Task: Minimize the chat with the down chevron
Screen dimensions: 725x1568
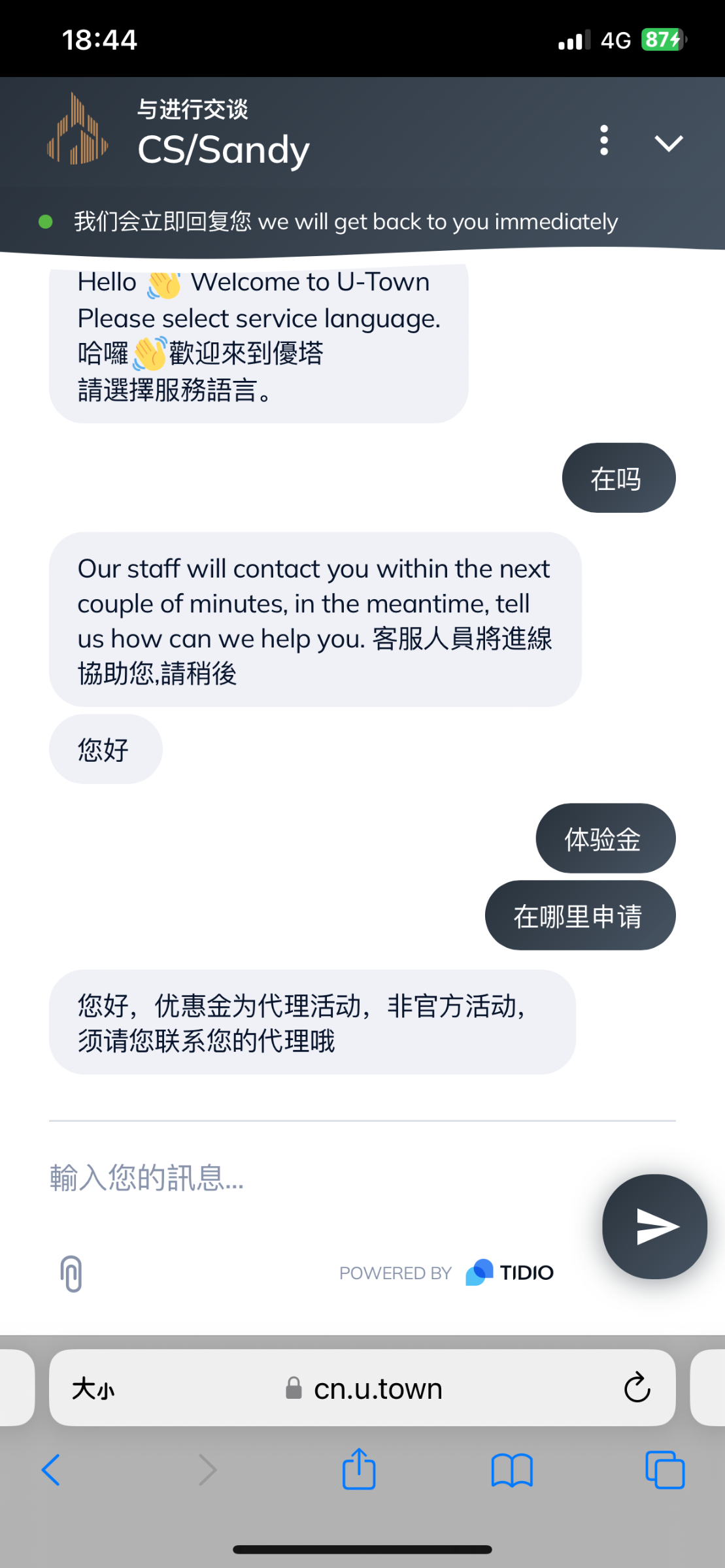Action: coord(668,143)
